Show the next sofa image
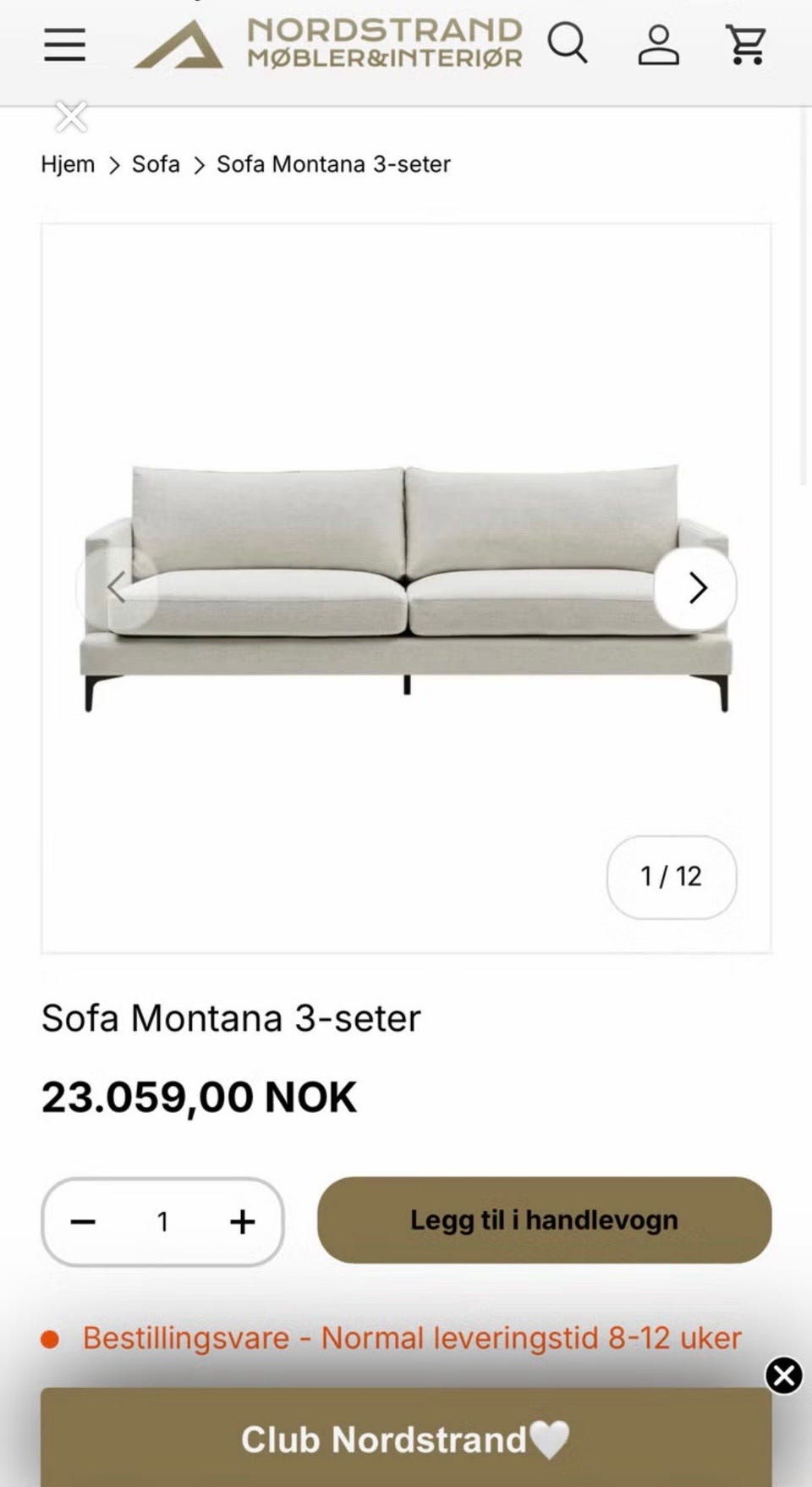Image resolution: width=812 pixels, height=1487 pixels. coord(695,588)
